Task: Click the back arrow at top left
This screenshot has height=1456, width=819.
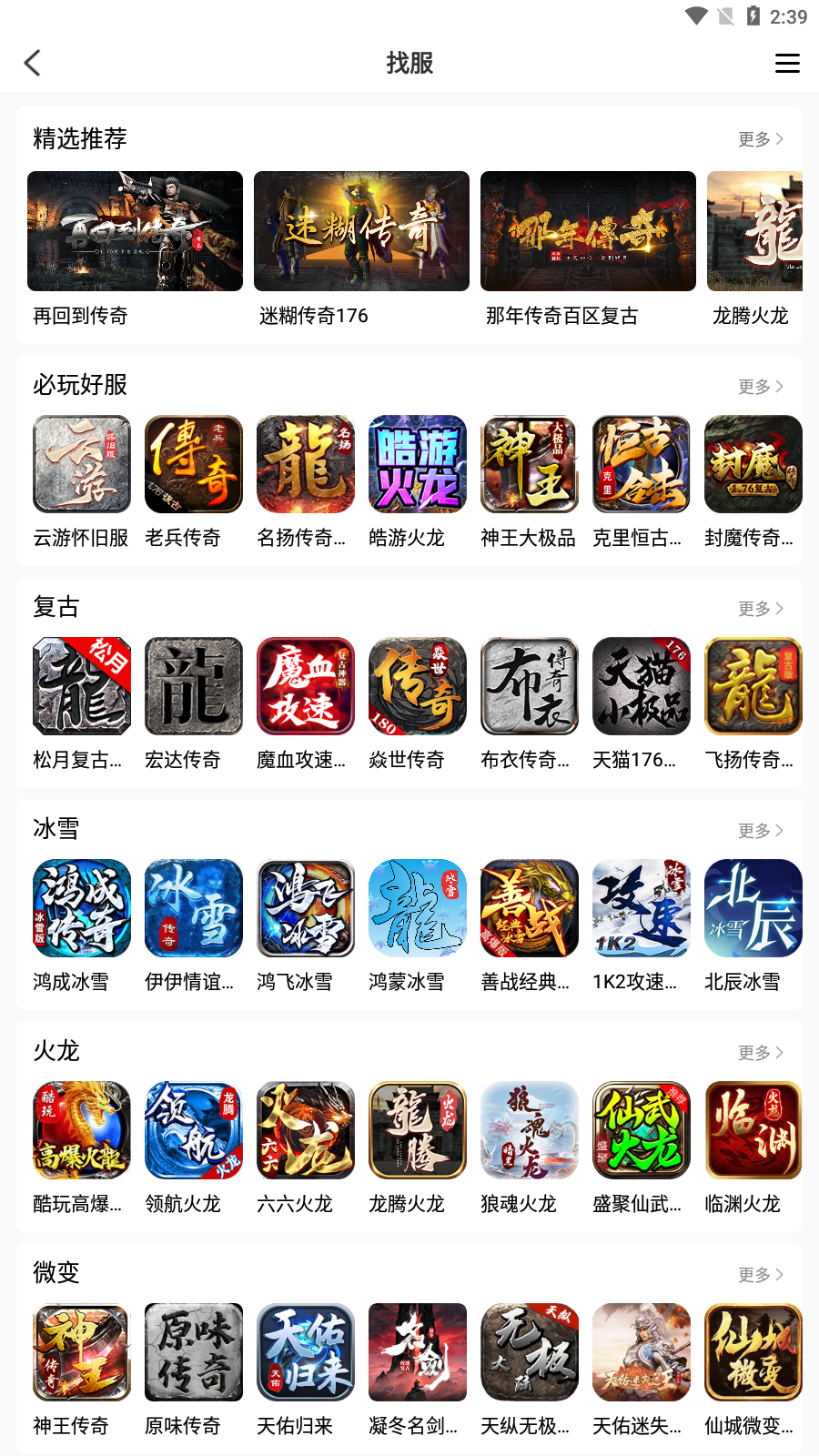Action: point(33,63)
